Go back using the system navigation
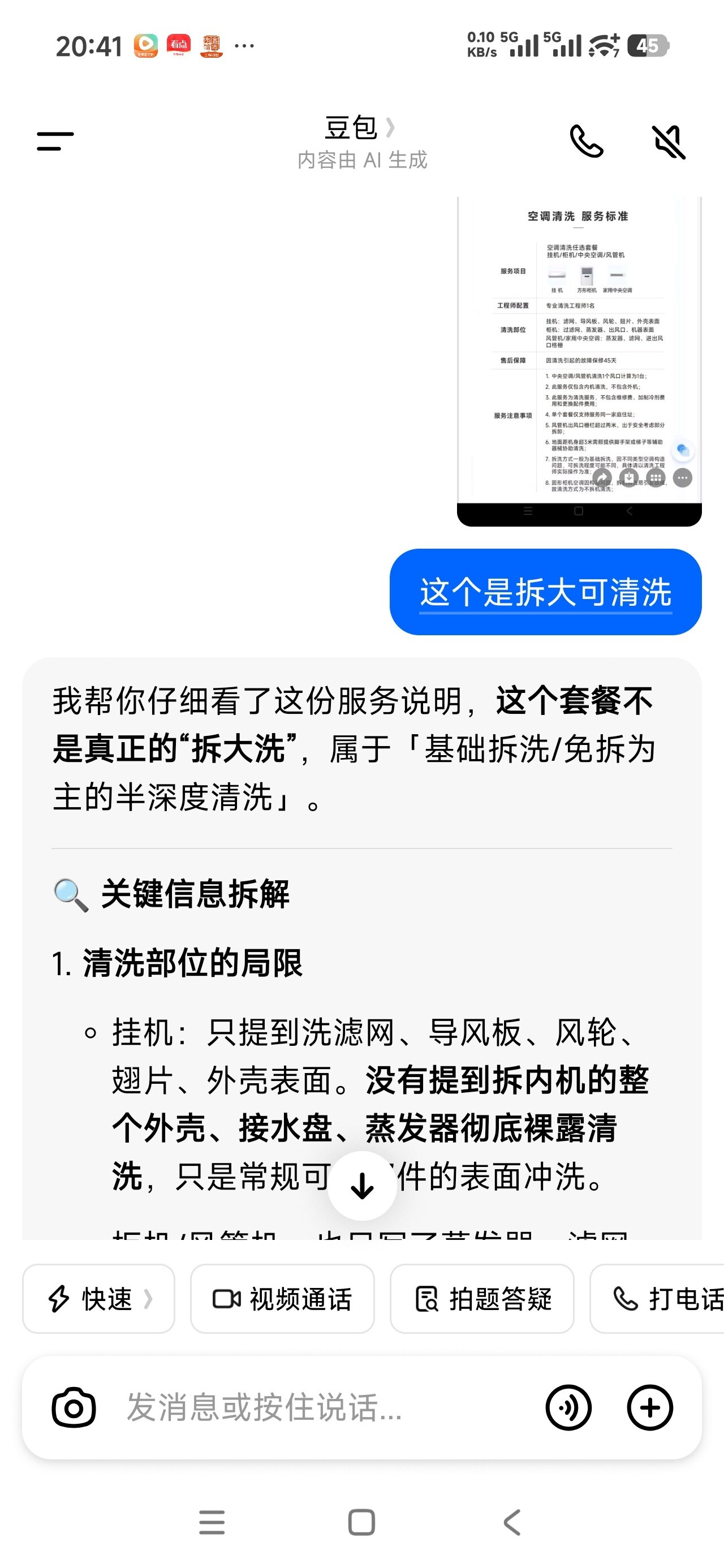 [x=512, y=1522]
